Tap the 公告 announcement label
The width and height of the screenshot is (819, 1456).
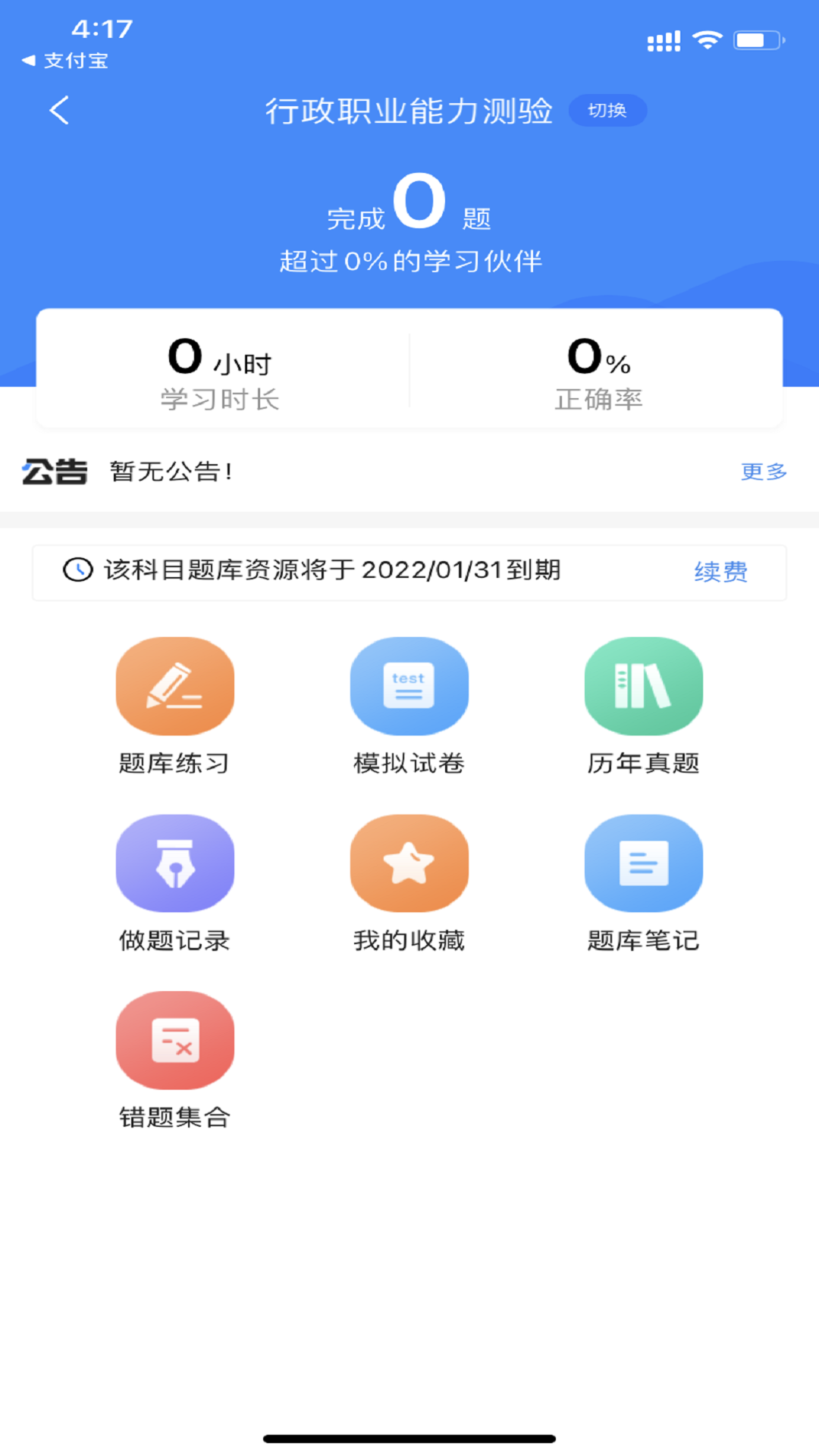click(55, 472)
